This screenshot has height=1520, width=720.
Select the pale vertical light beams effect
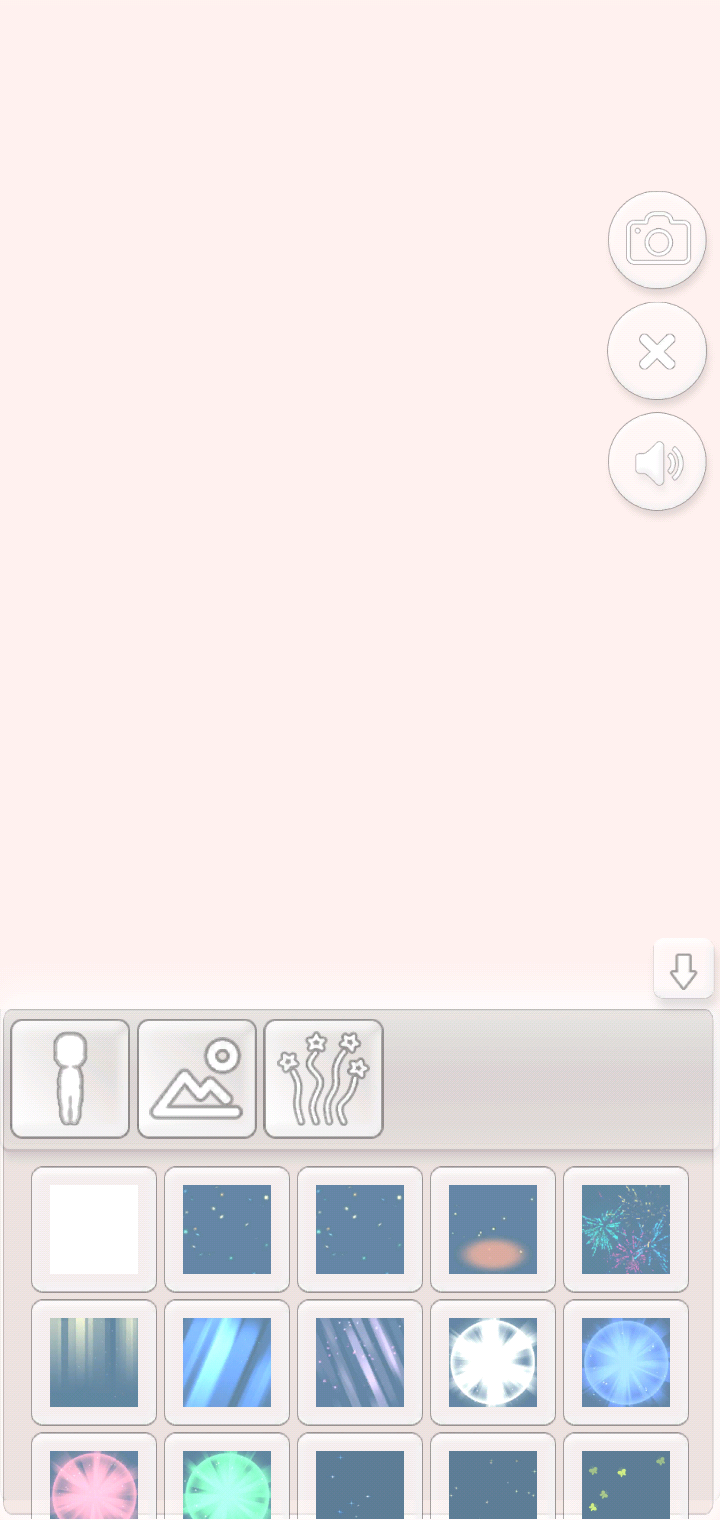tap(94, 1362)
